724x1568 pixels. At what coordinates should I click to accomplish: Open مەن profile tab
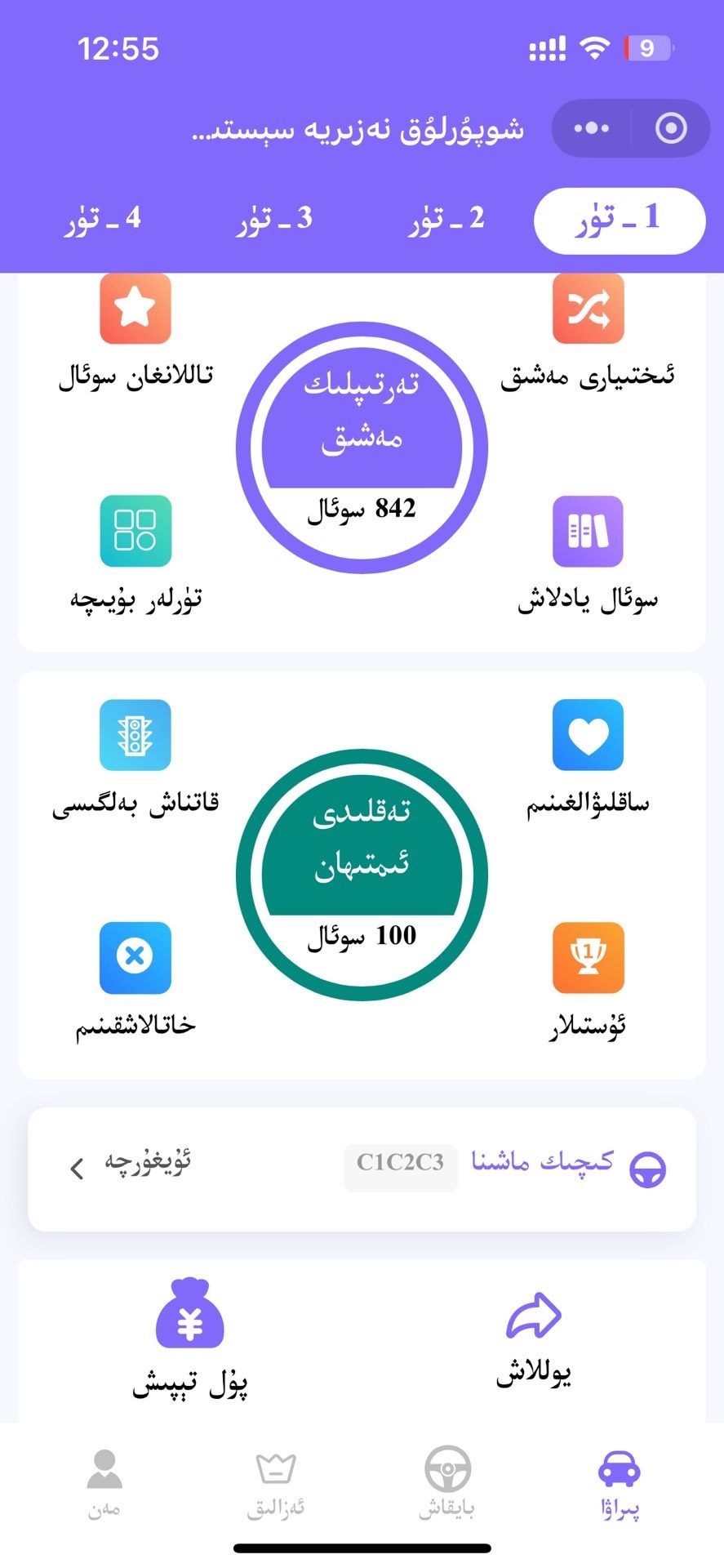pyautogui.click(x=104, y=1481)
